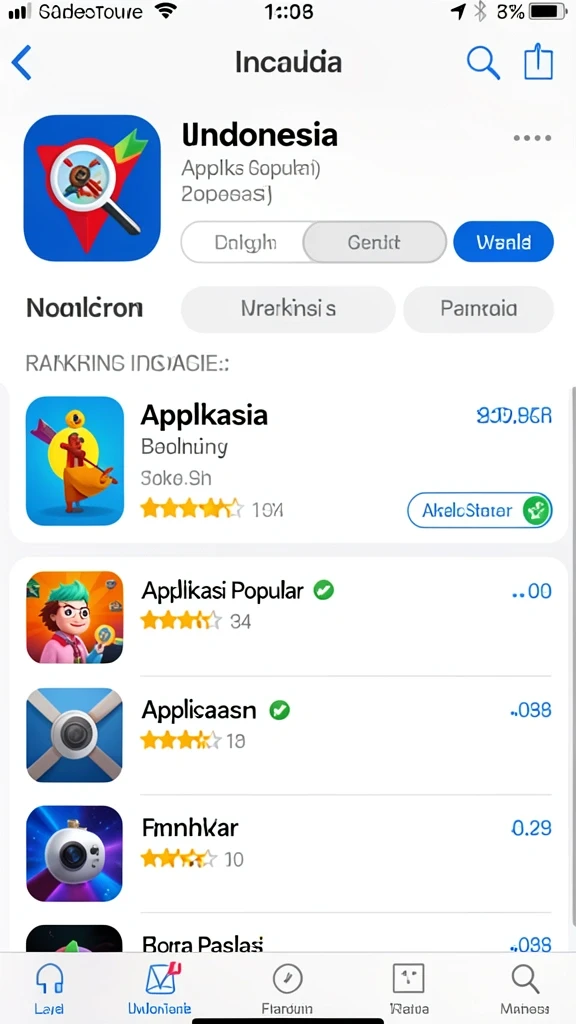Open the Applkasia featured app card
The height and width of the screenshot is (1024, 576).
coord(288,461)
